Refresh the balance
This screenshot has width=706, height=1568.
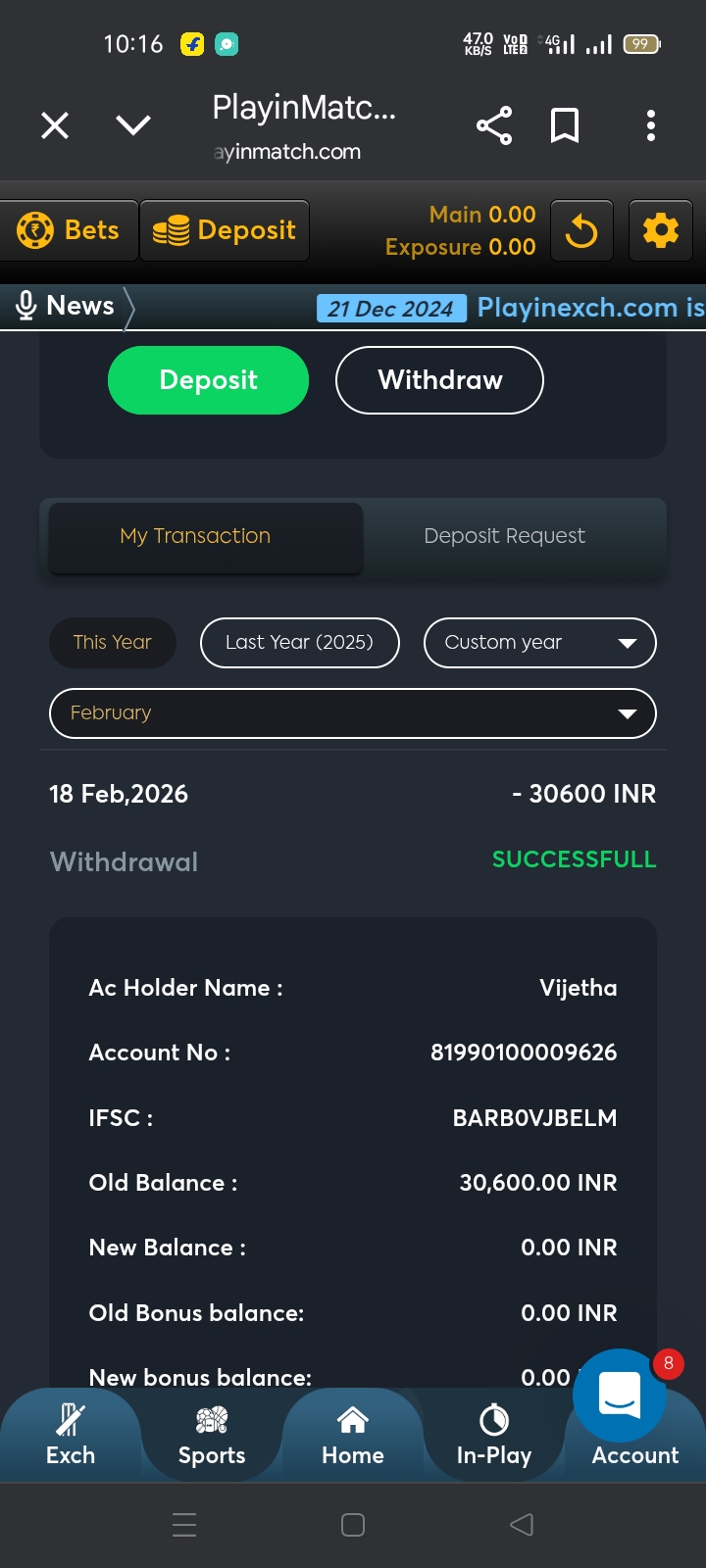(x=581, y=231)
